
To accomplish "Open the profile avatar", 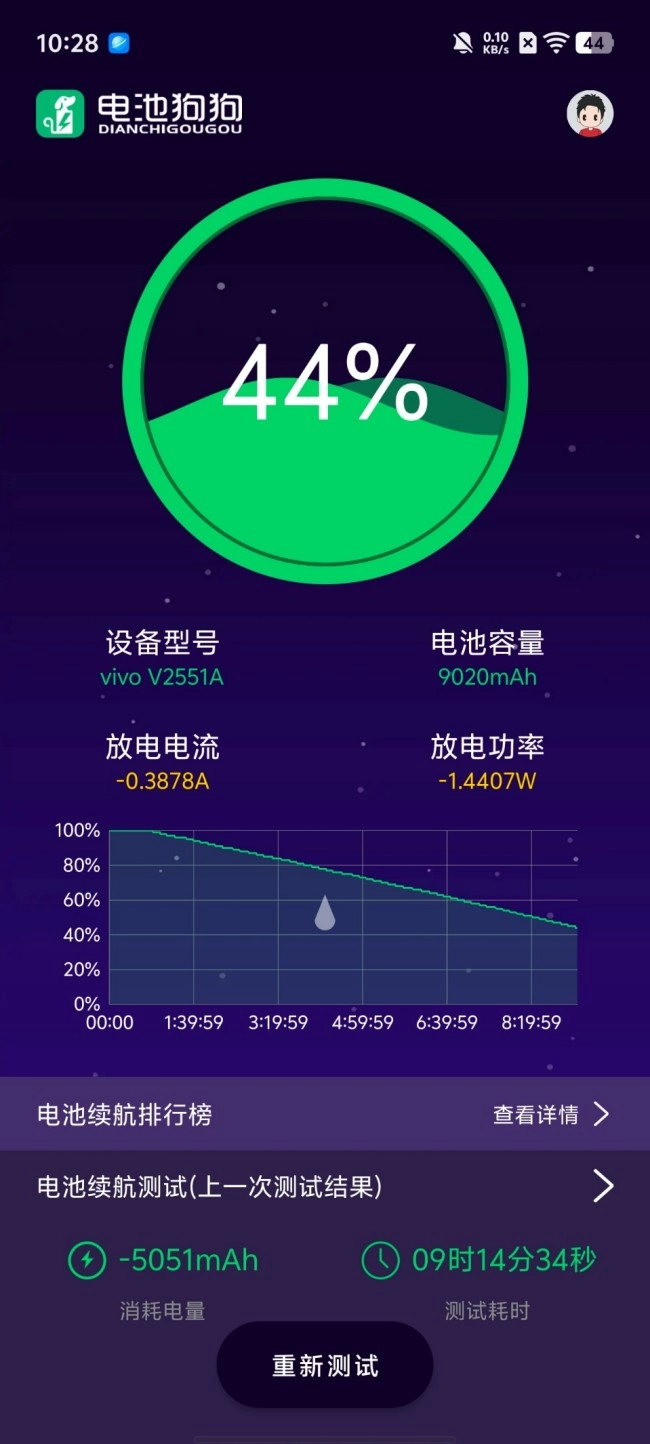I will click(590, 114).
